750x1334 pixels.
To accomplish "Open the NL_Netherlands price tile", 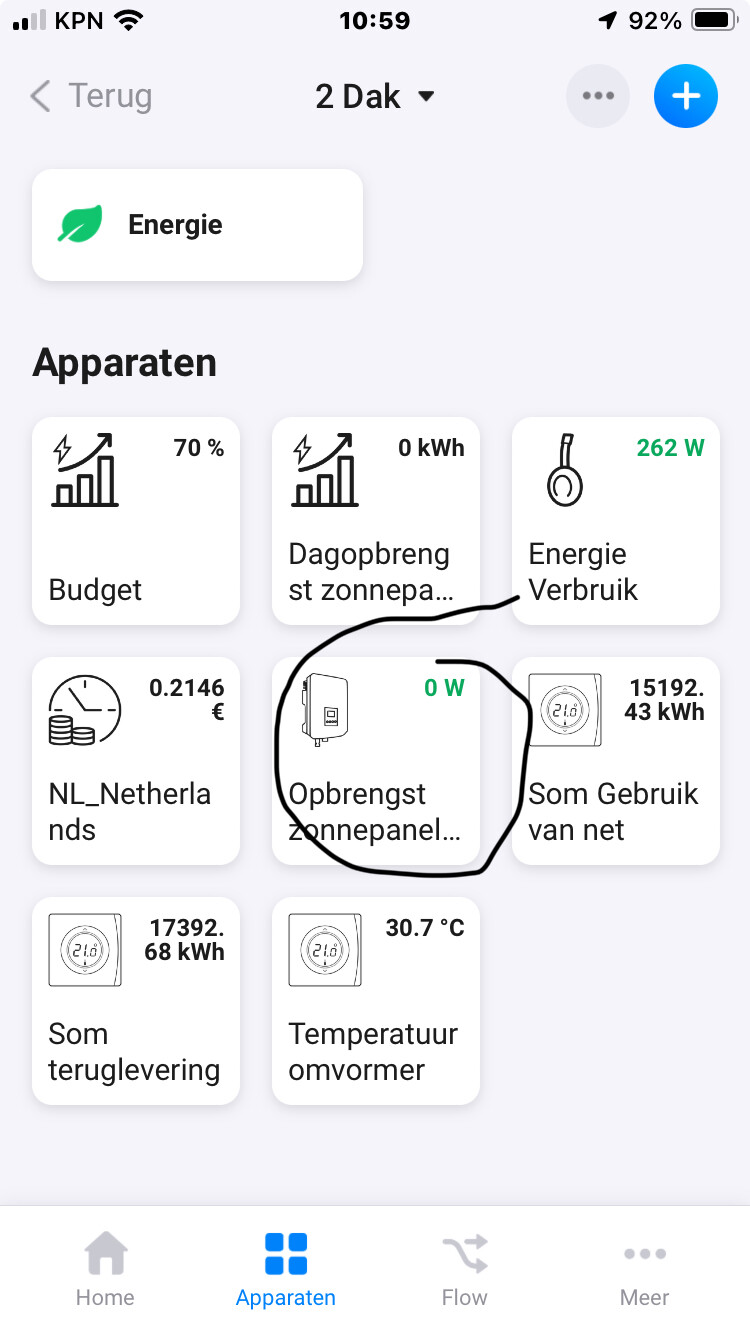I will click(136, 761).
